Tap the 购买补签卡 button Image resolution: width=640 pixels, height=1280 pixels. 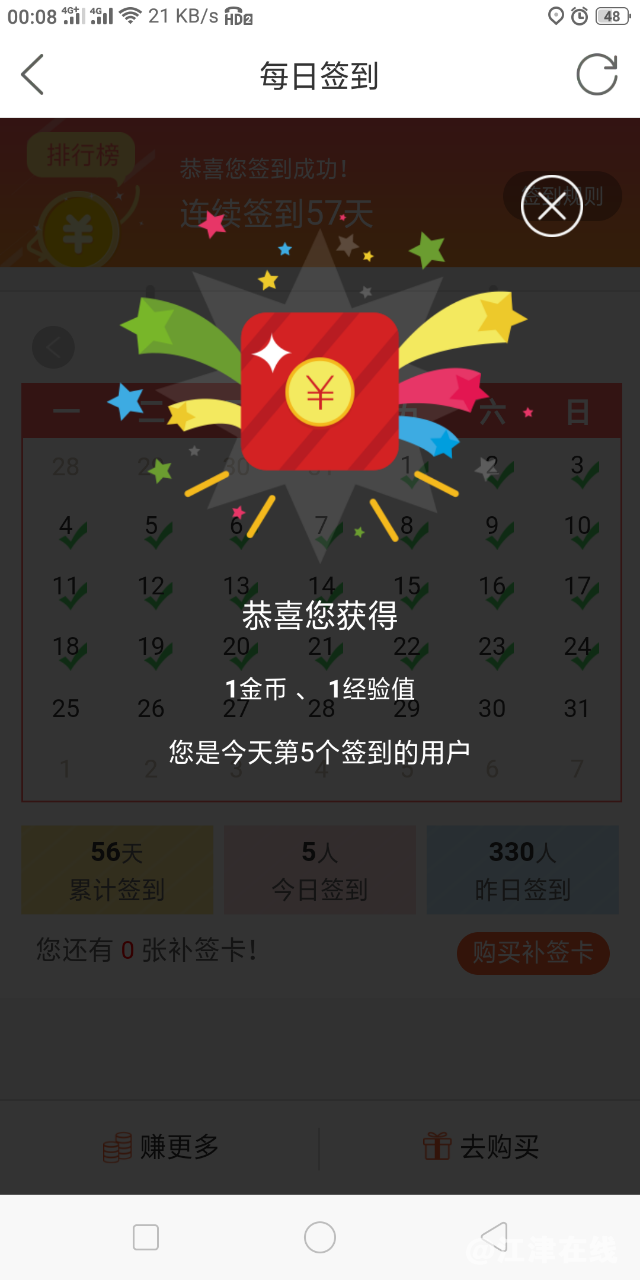532,953
